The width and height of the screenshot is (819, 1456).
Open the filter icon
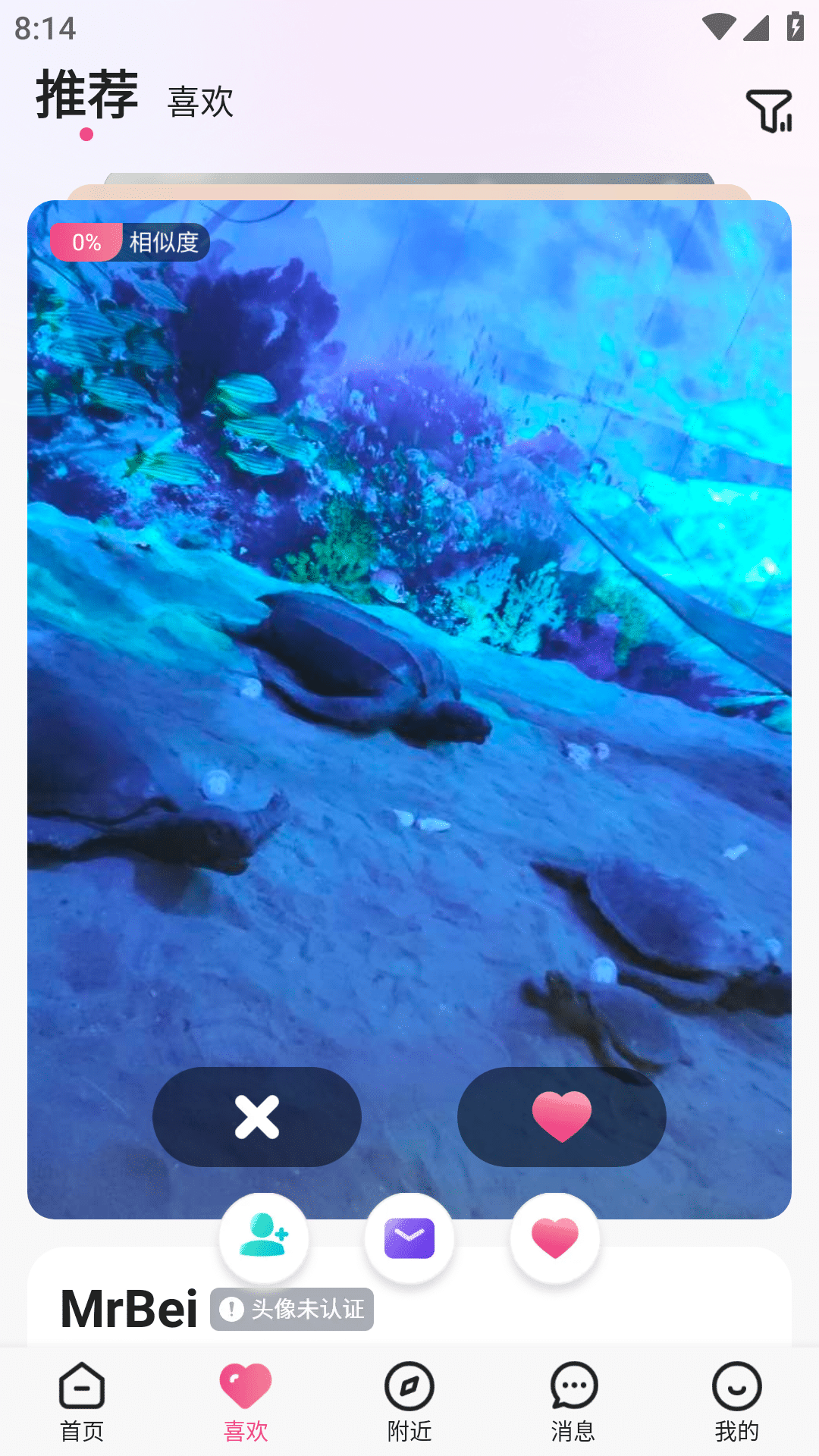769,111
